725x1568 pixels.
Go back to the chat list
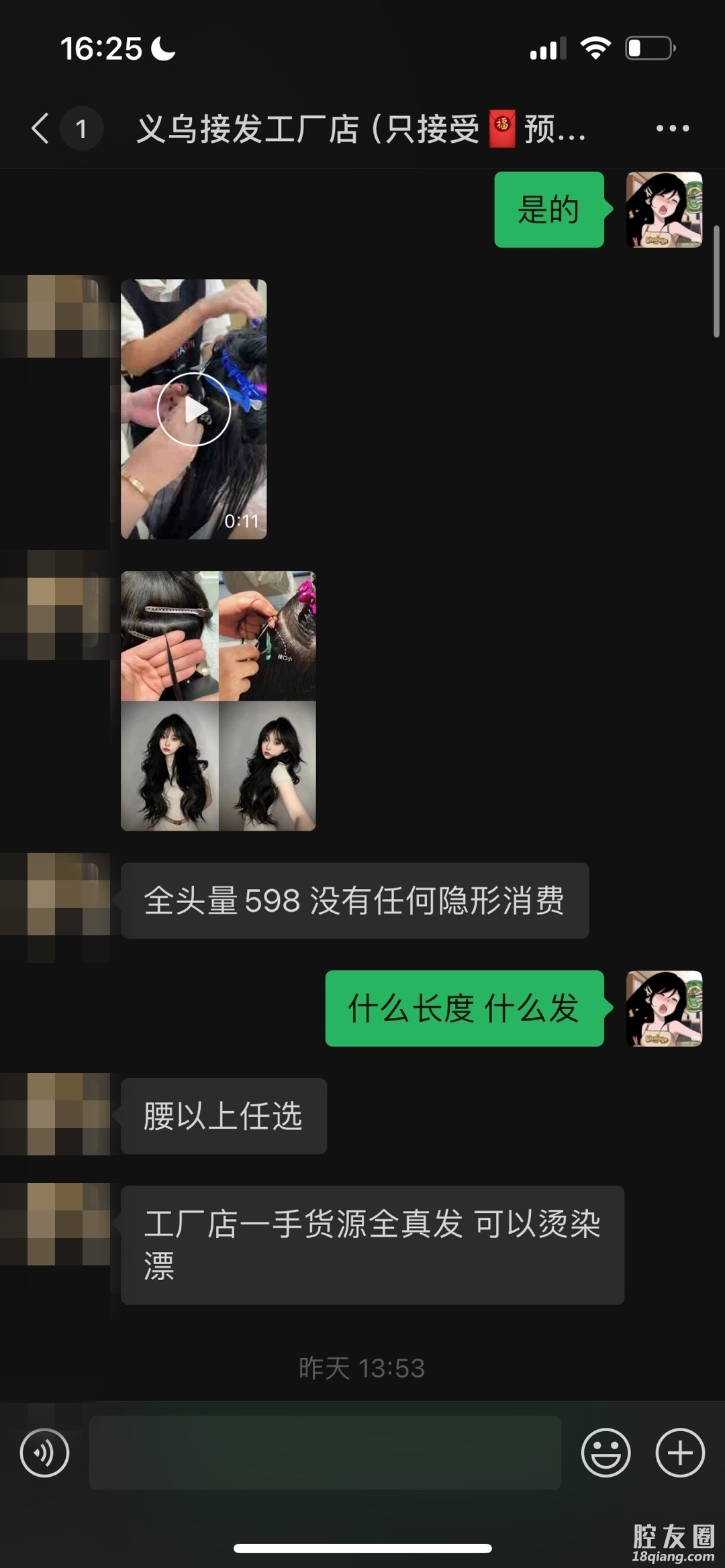pyautogui.click(x=42, y=128)
